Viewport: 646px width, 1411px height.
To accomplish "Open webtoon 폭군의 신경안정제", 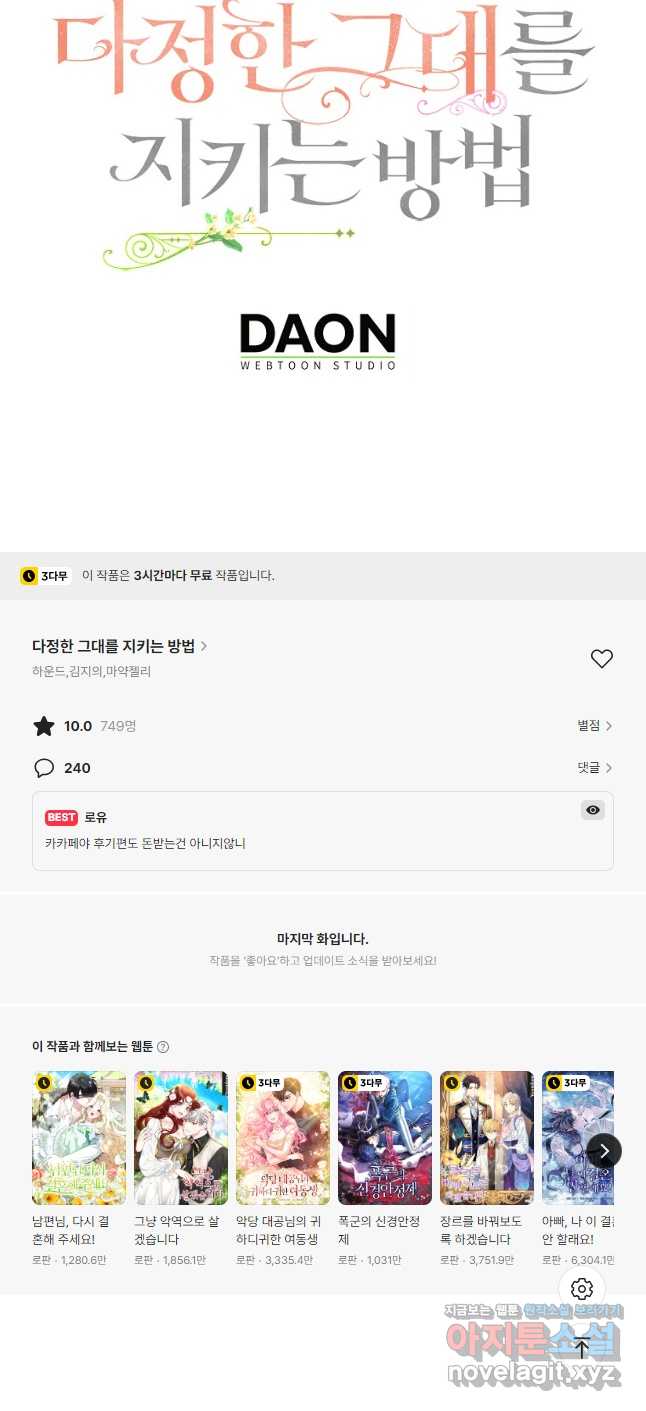I will click(385, 1138).
